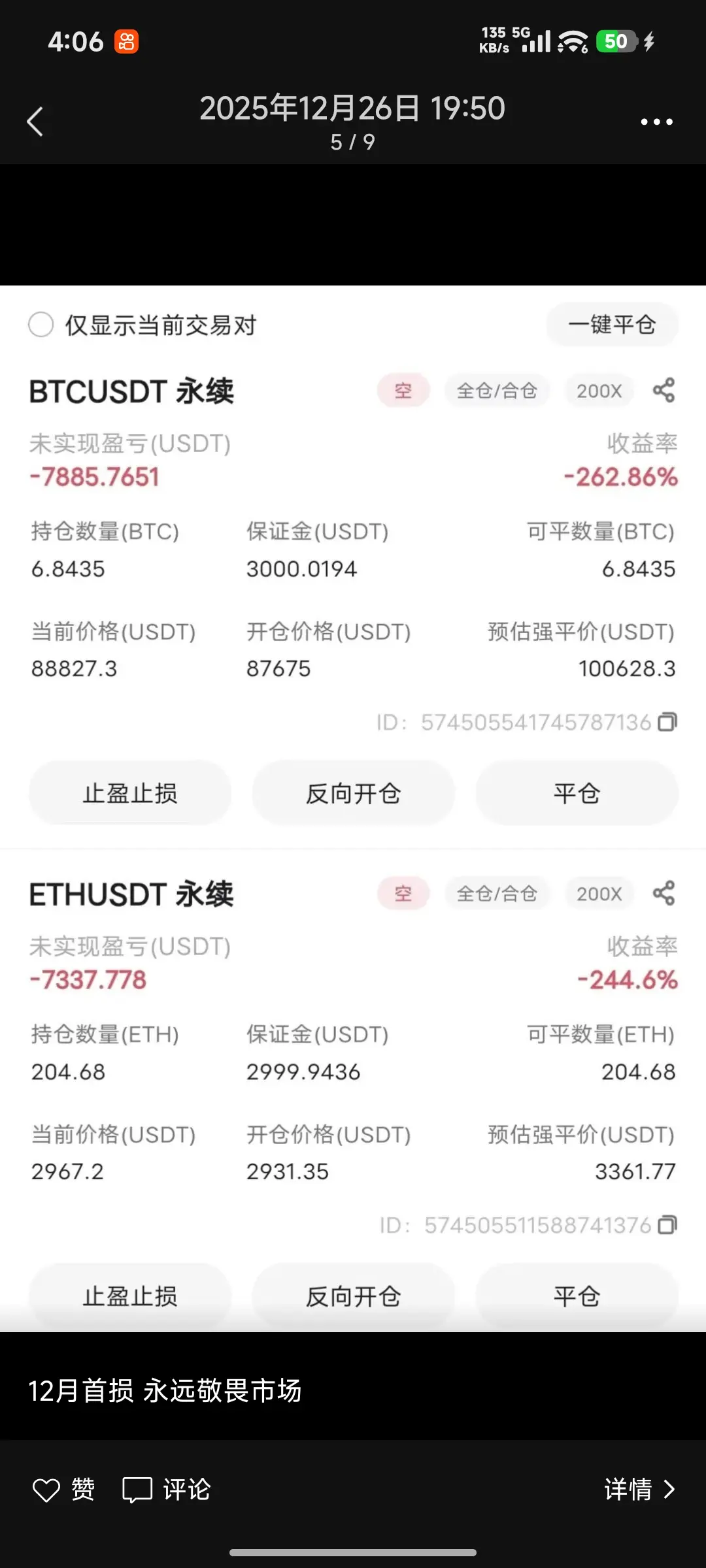Go back from the photo viewer
This screenshot has height=1568, width=706.
tap(35, 122)
